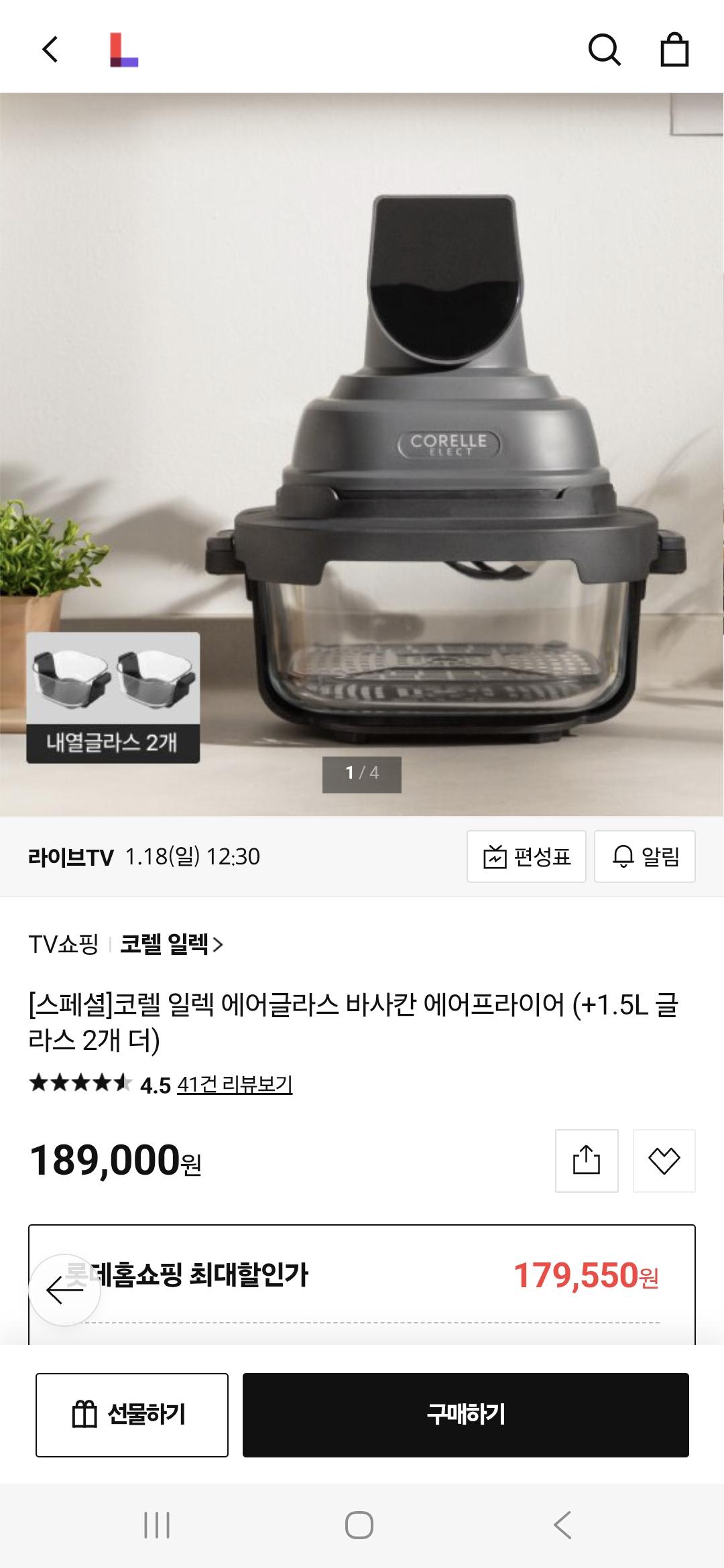This screenshot has height=1568, width=724.
Task: Open the 편성표 broadcast schedule
Action: coord(526,856)
